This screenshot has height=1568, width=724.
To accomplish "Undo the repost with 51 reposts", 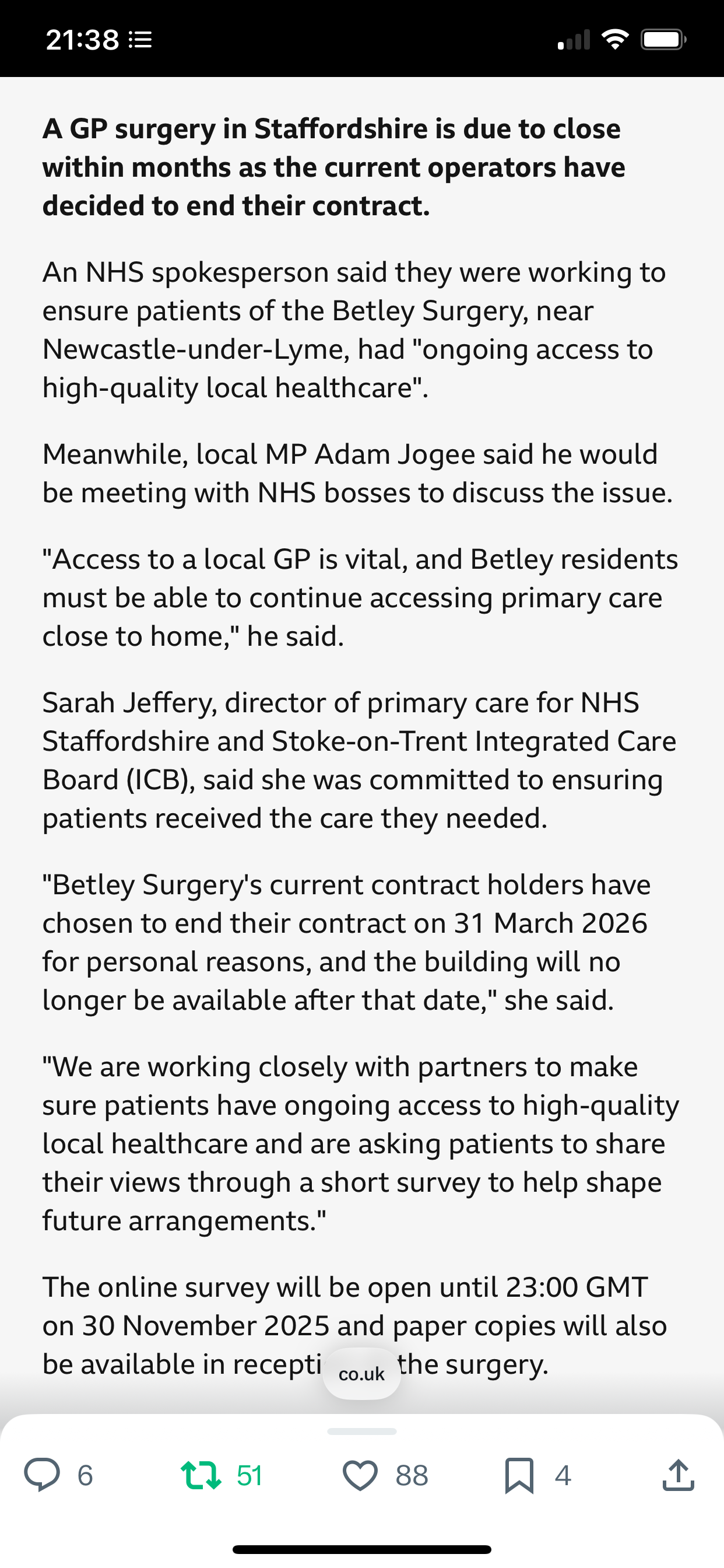I will (x=201, y=1475).
